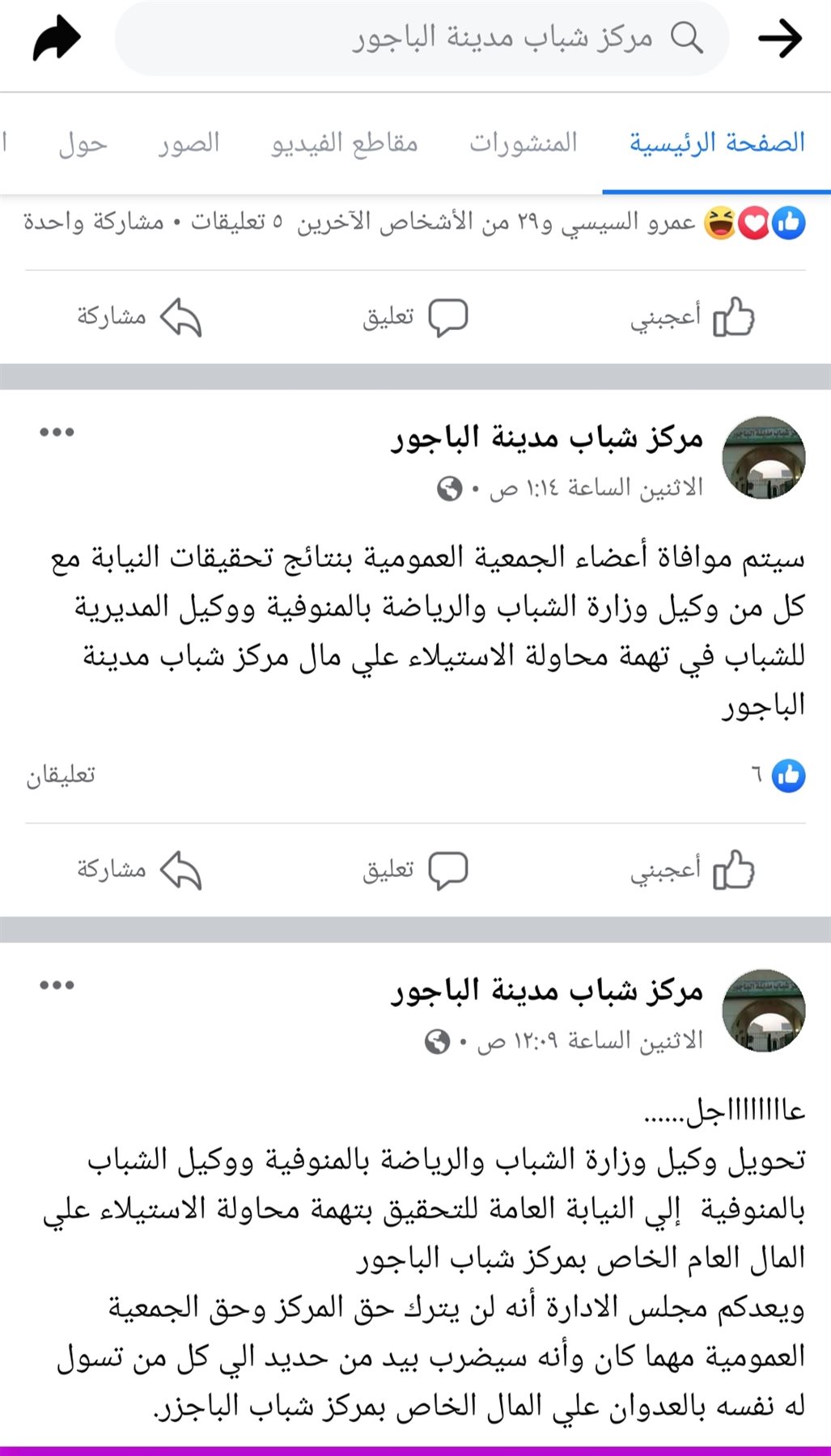Viewport: 831px width, 1456px height.
Task: Open the مقاطع الفيديو tab
Action: pos(345,143)
